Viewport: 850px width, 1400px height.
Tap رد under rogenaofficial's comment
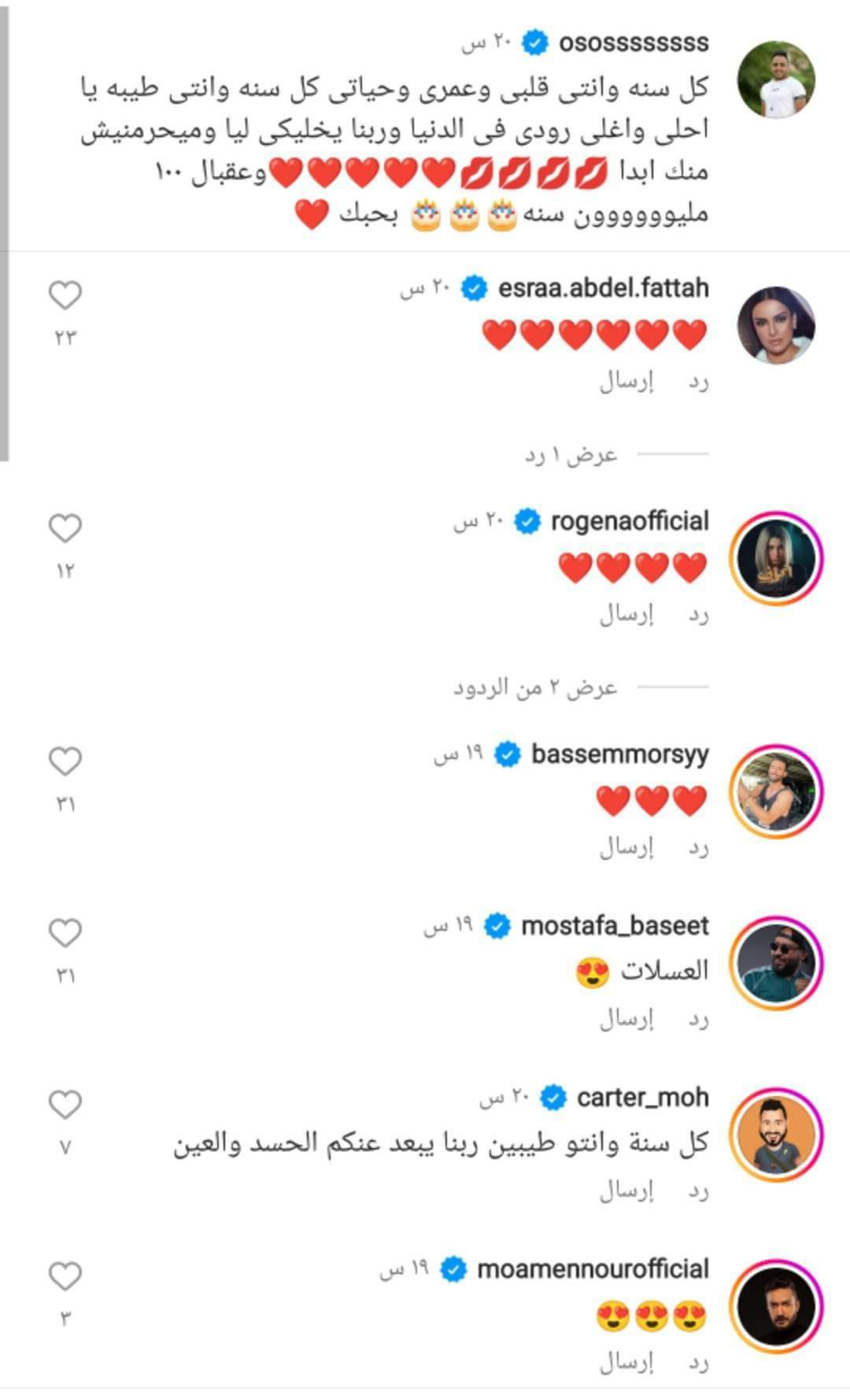click(x=698, y=615)
